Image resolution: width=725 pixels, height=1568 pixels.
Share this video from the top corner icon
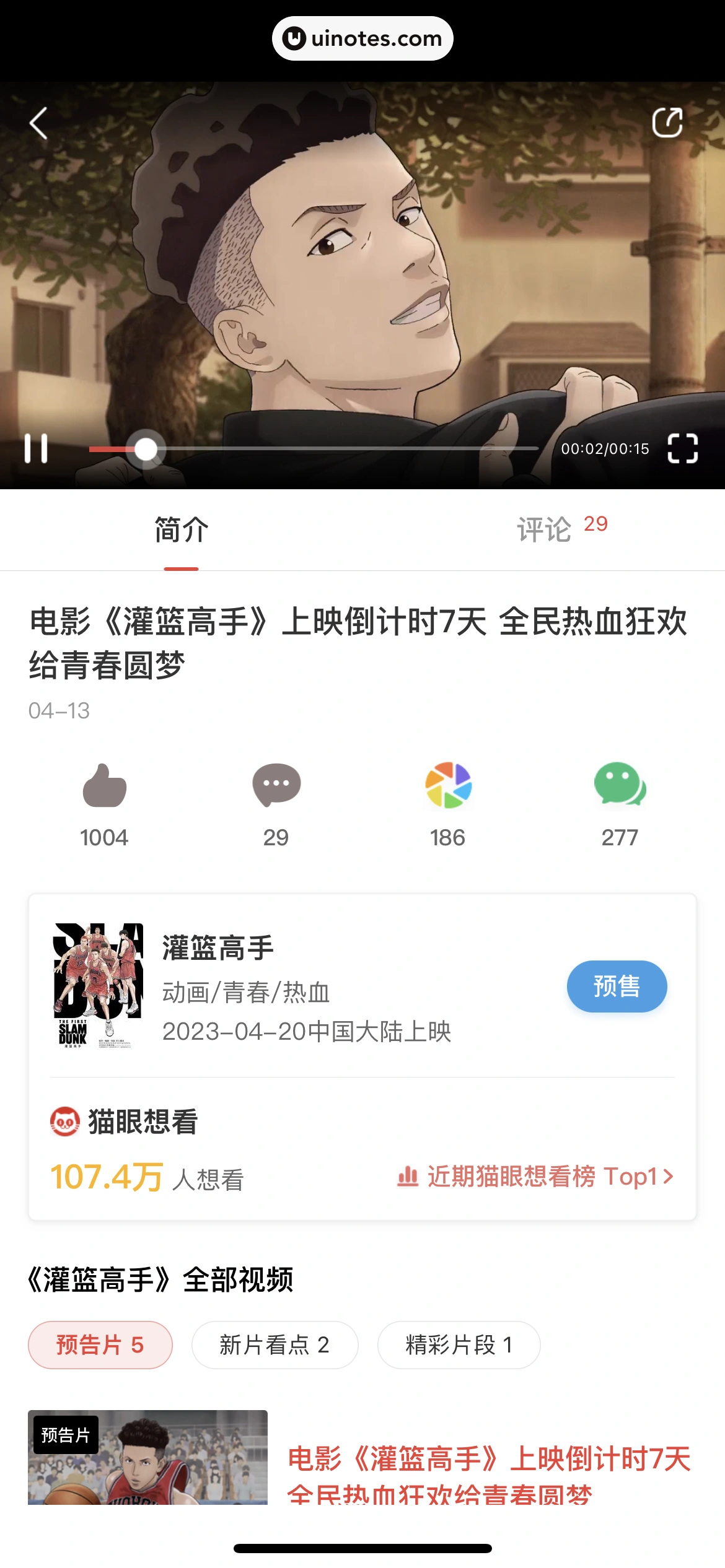tap(667, 123)
